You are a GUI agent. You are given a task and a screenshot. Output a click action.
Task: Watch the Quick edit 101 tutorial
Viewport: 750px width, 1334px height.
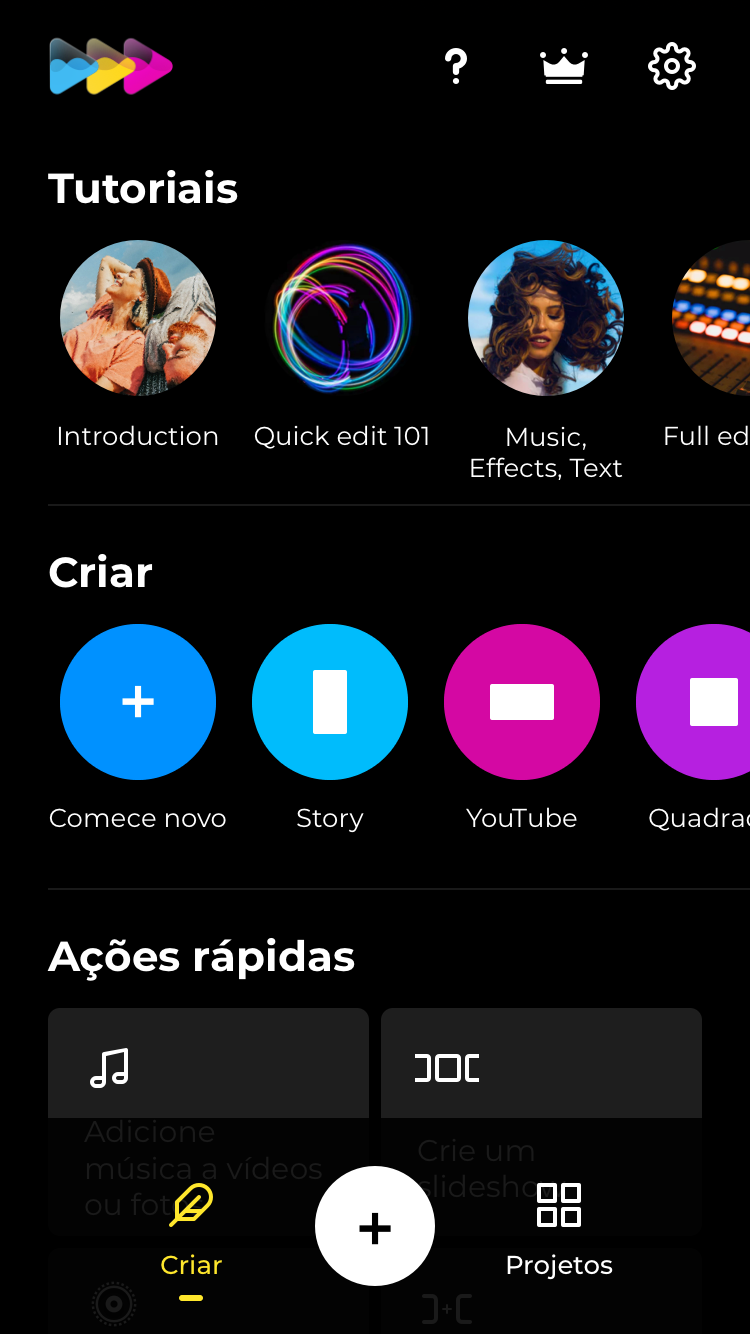coord(342,318)
